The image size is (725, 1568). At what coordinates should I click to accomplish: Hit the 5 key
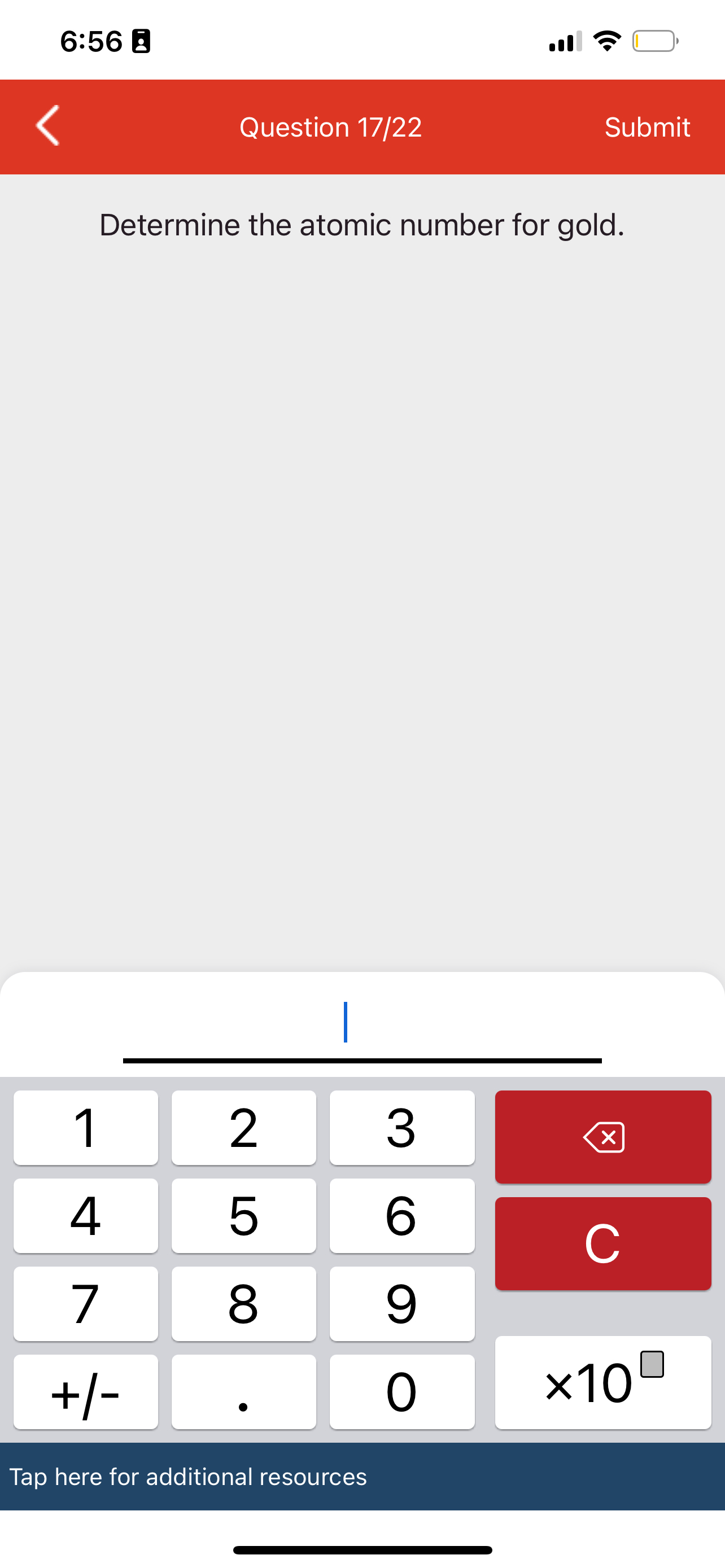[243, 1215]
